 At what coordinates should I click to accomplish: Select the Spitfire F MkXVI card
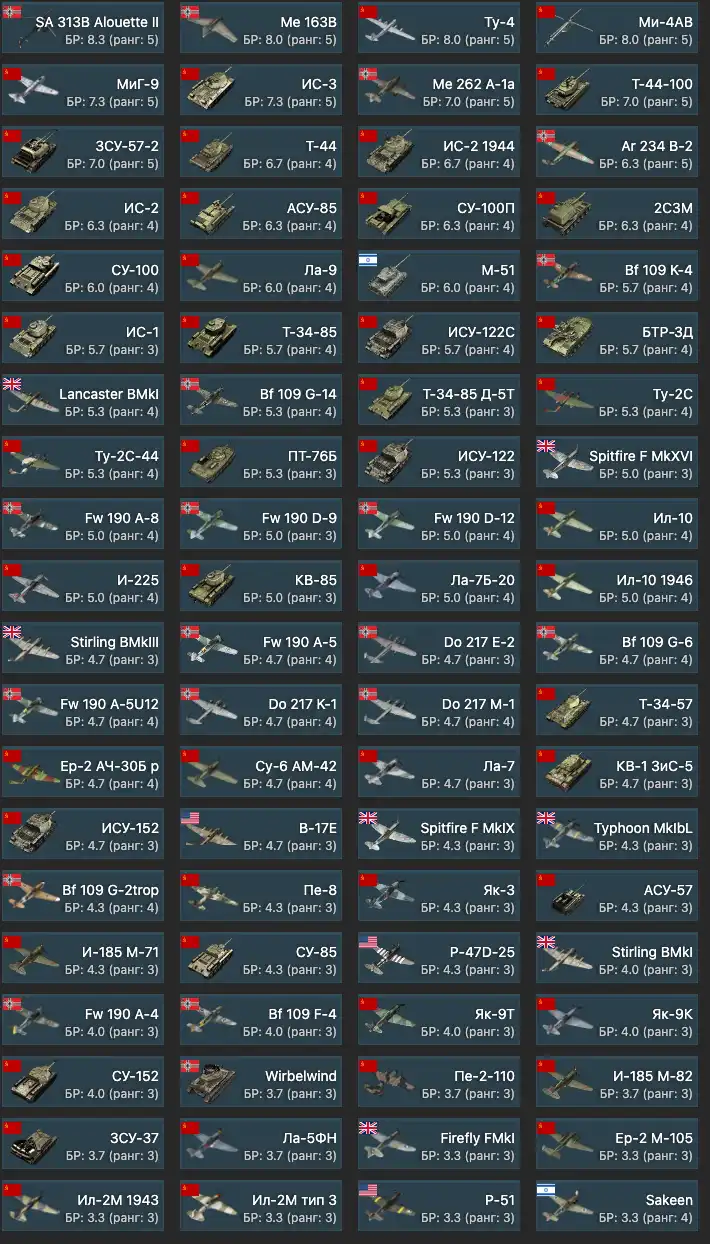(x=616, y=462)
